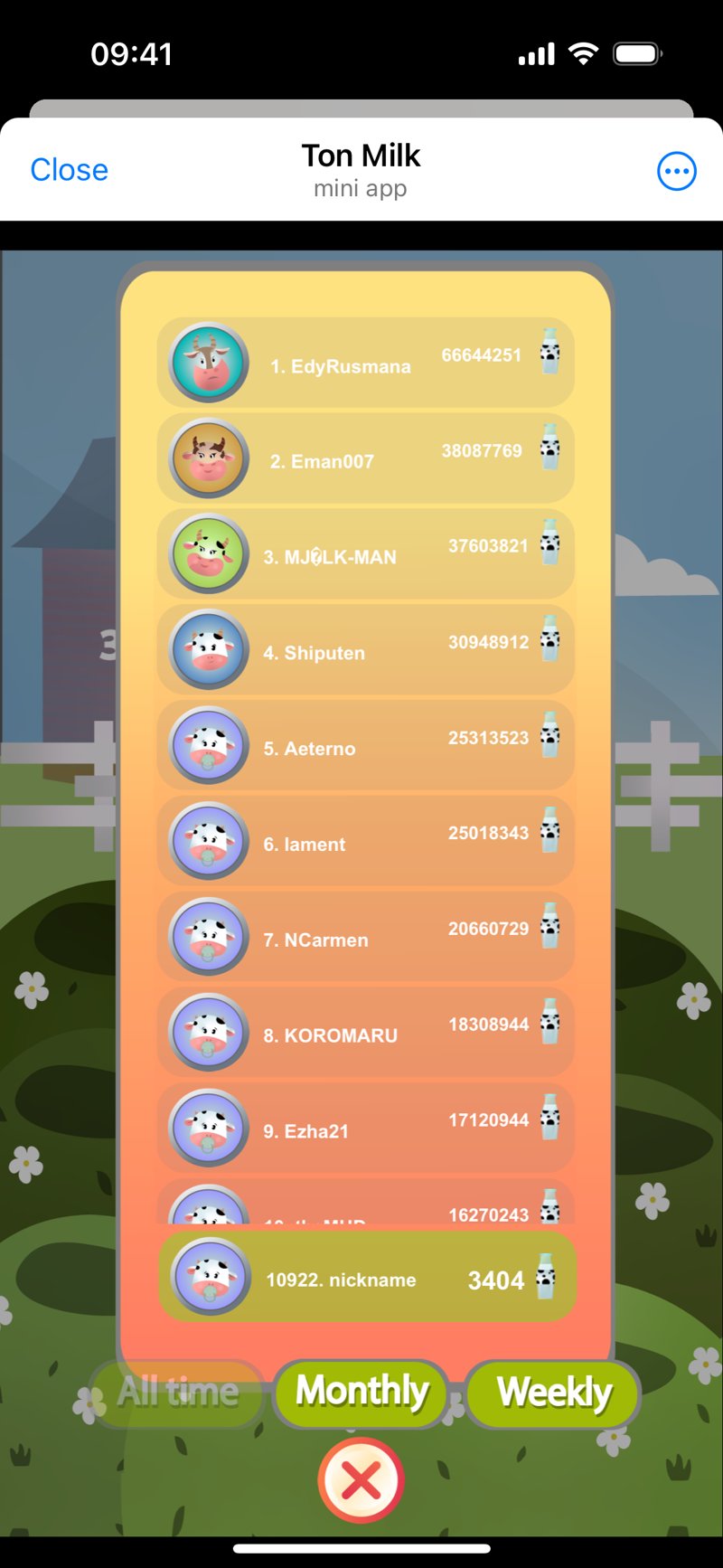723x1568 pixels.
Task: Click MJØLK-MAN's green cow avatar
Action: coord(208,553)
